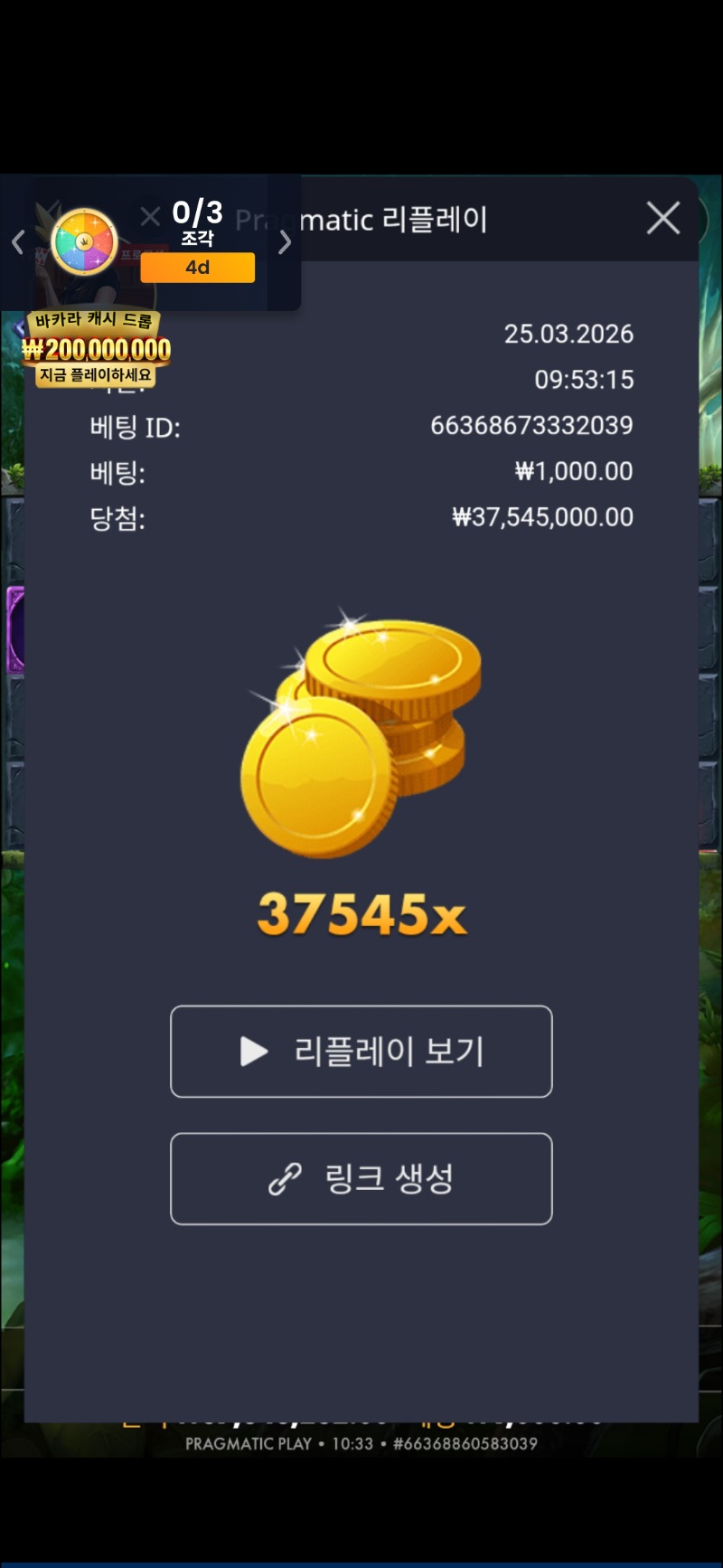This screenshot has width=723, height=1568.
Task: Open the prize wheel promo
Action: click(x=84, y=242)
